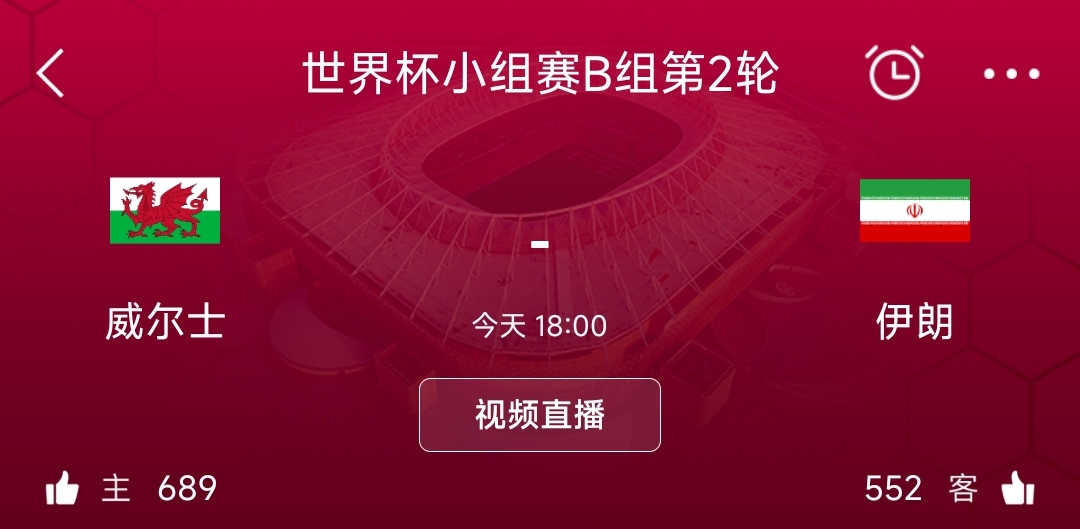This screenshot has width=1080, height=529.
Task: Open the 伊朗 team flag
Action: tap(914, 211)
